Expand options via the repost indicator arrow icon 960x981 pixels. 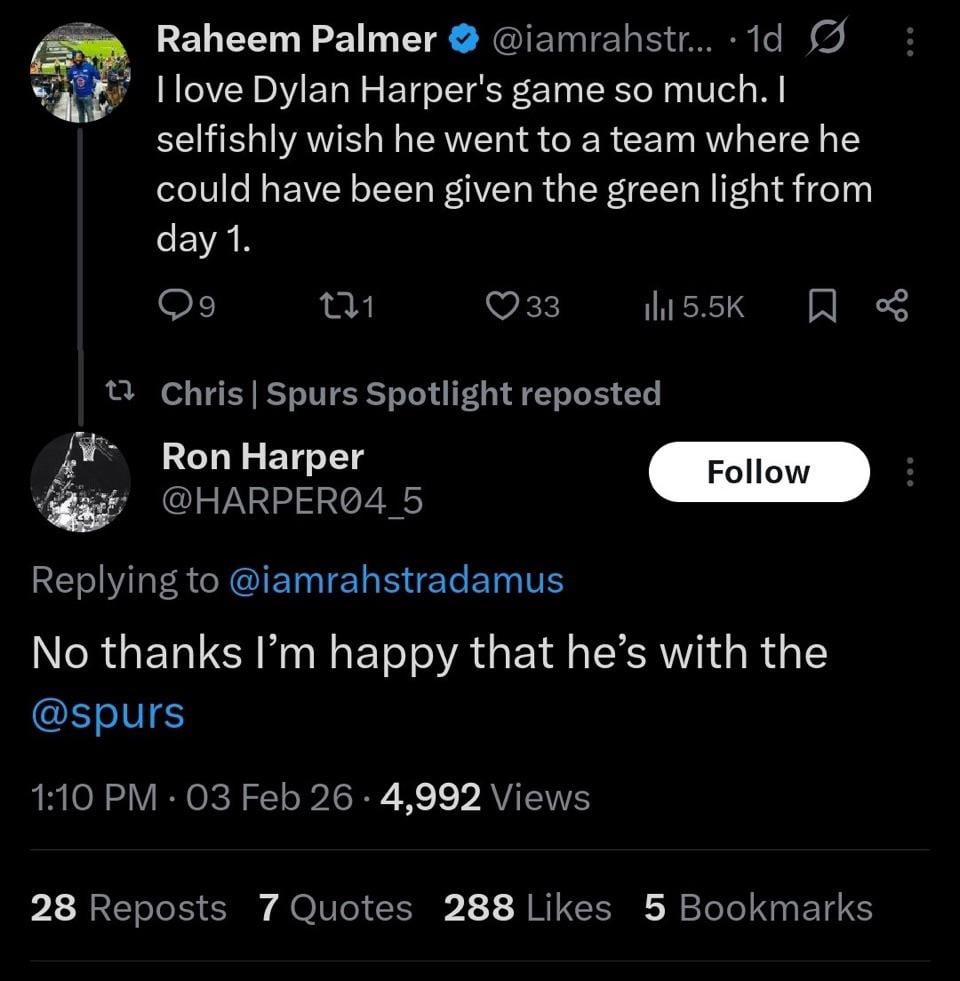point(122,392)
